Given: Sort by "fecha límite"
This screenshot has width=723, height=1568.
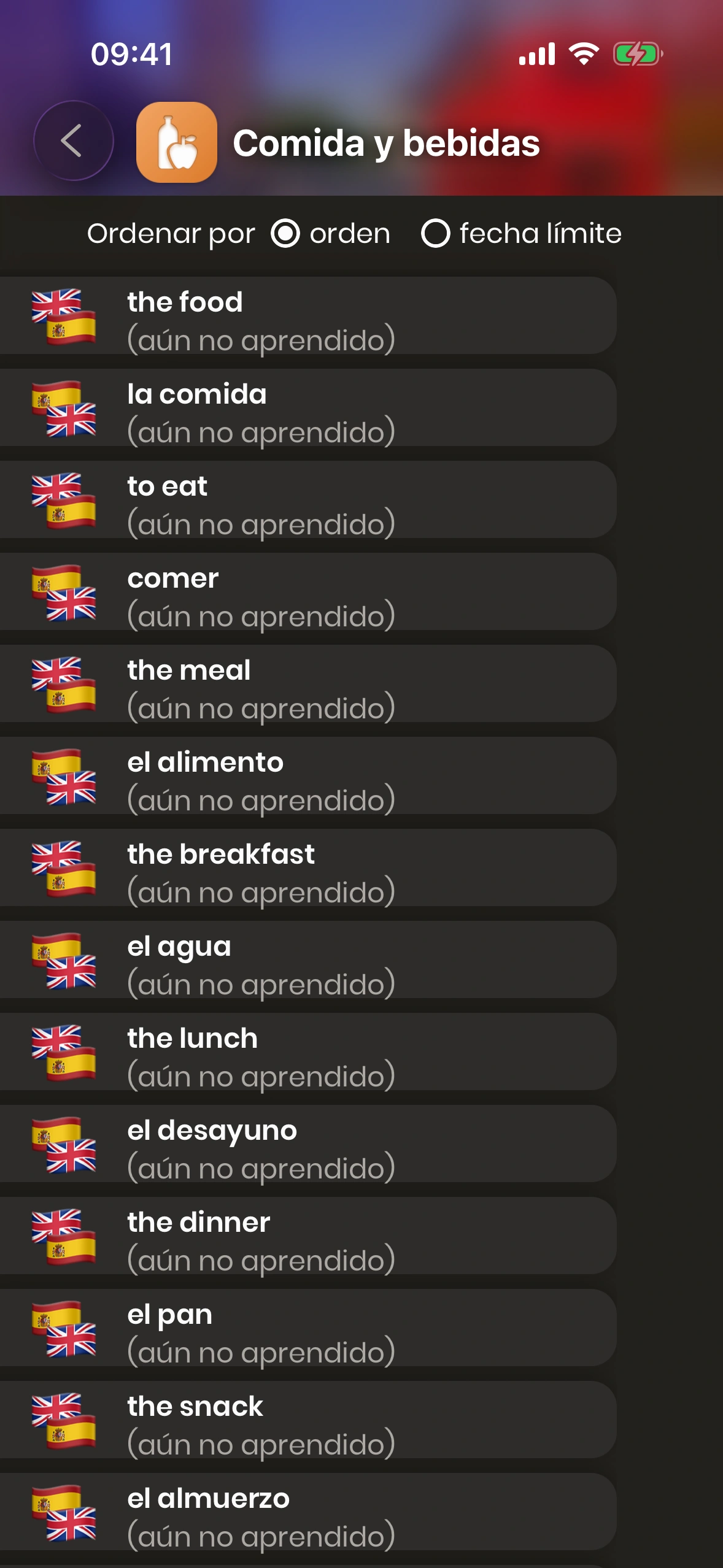Looking at the screenshot, I should 436,234.
